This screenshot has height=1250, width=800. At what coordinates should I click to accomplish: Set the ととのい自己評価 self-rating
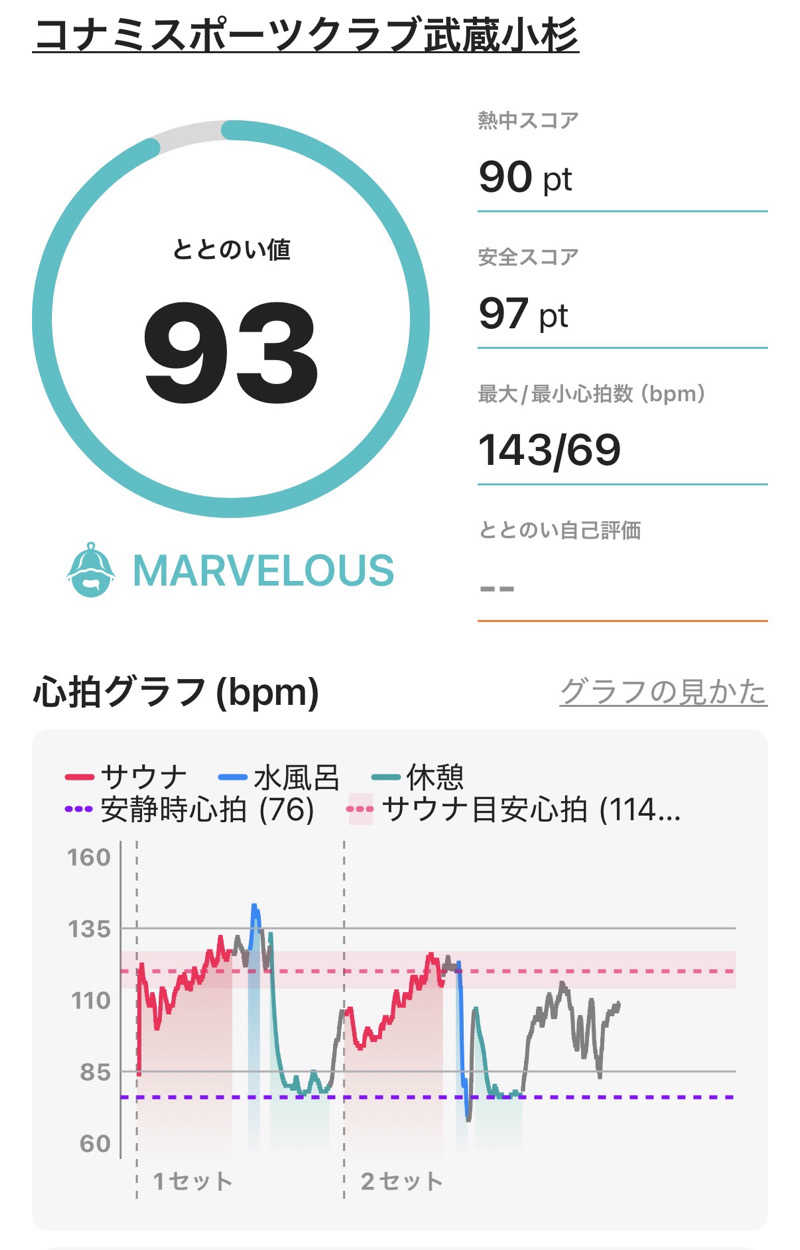click(621, 587)
